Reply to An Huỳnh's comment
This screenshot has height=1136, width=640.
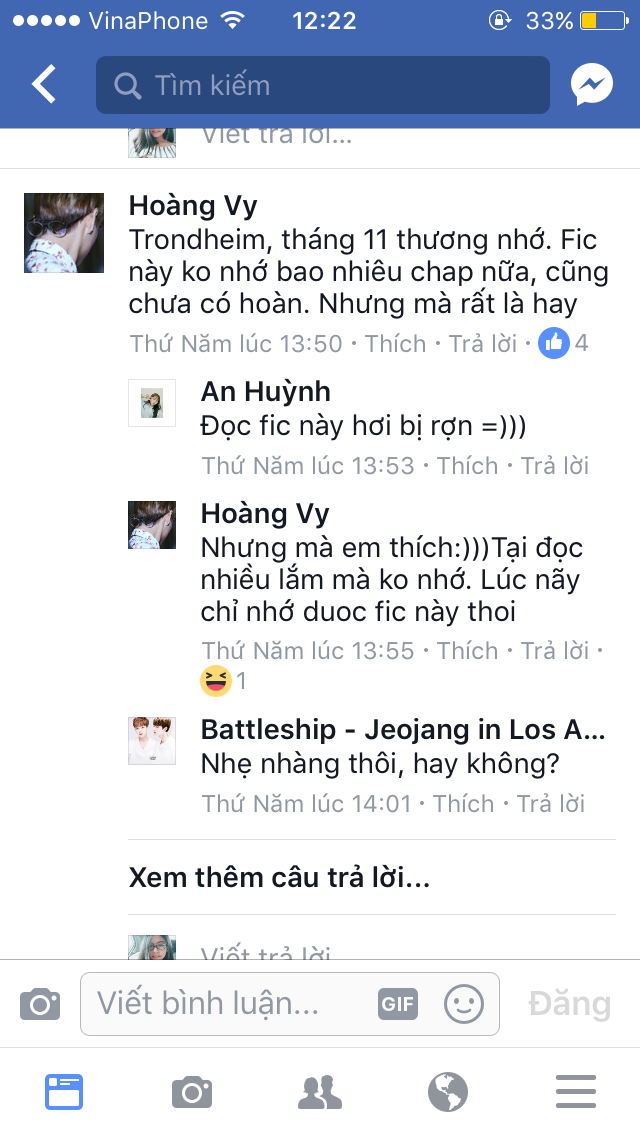click(x=555, y=466)
